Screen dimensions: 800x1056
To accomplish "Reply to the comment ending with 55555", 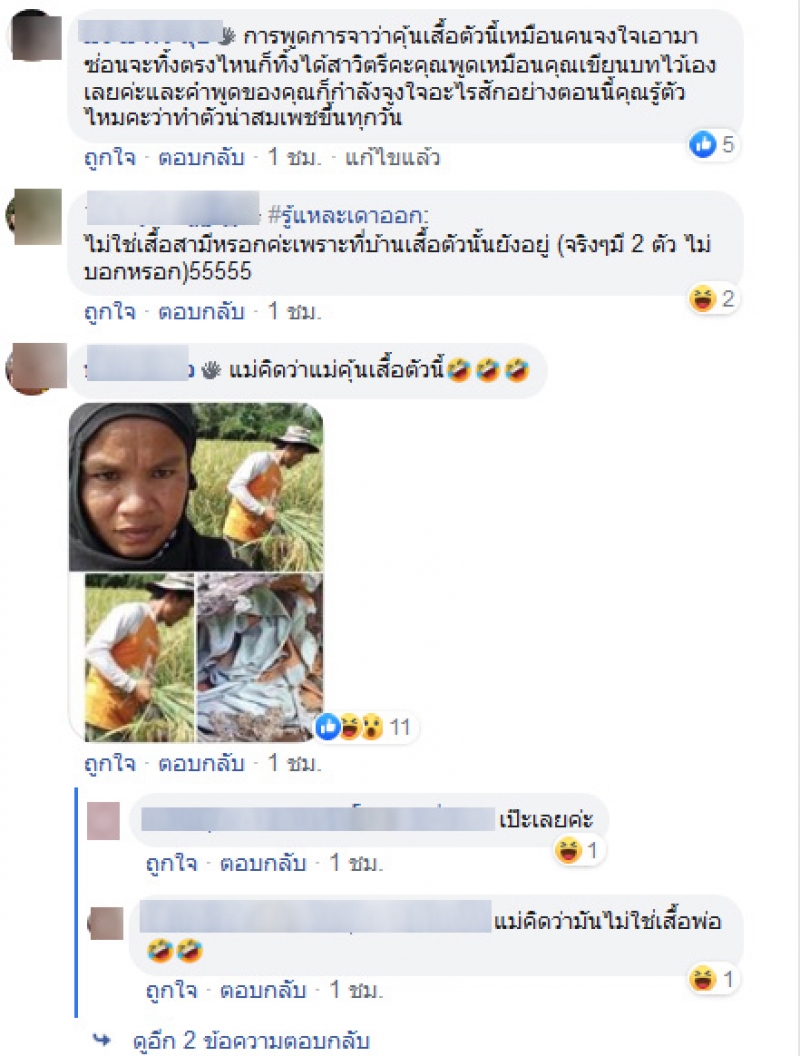I will 198,312.
